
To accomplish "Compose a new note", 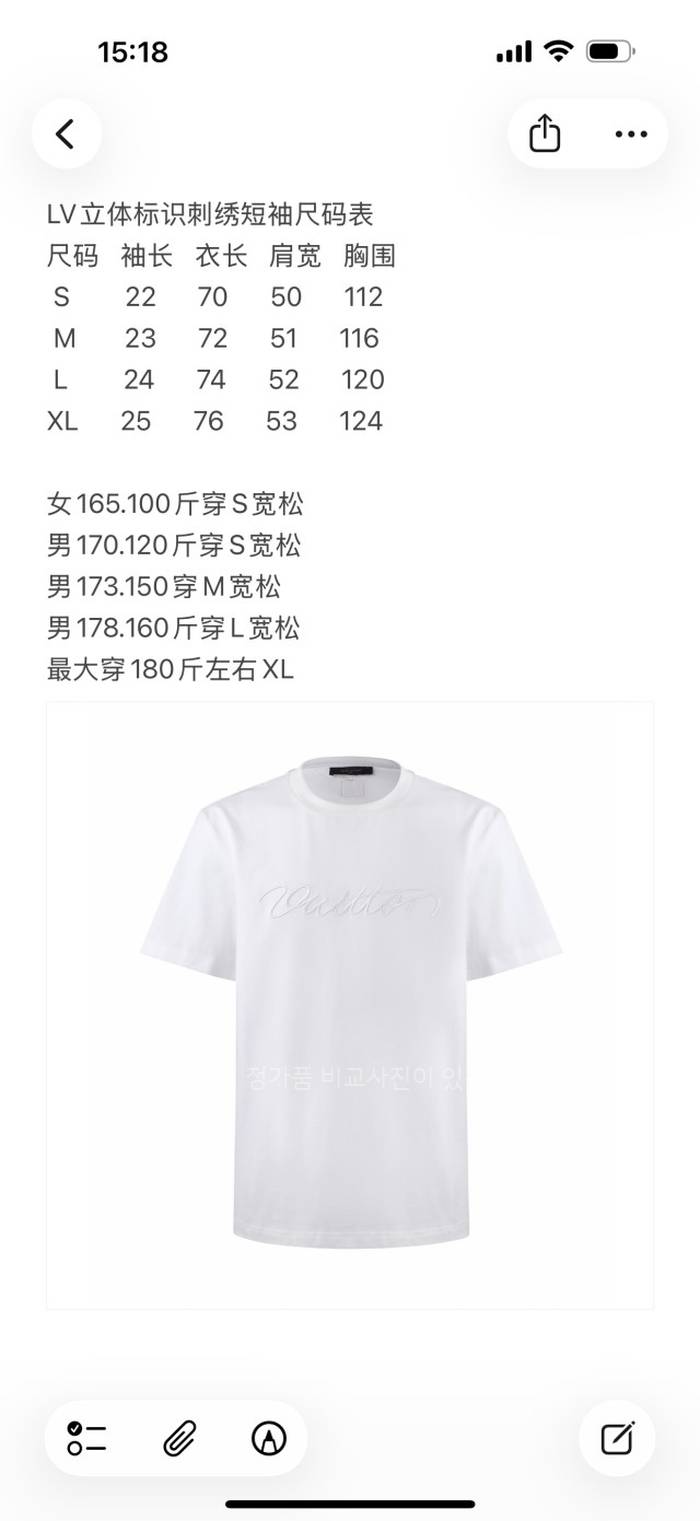I will coord(617,1438).
